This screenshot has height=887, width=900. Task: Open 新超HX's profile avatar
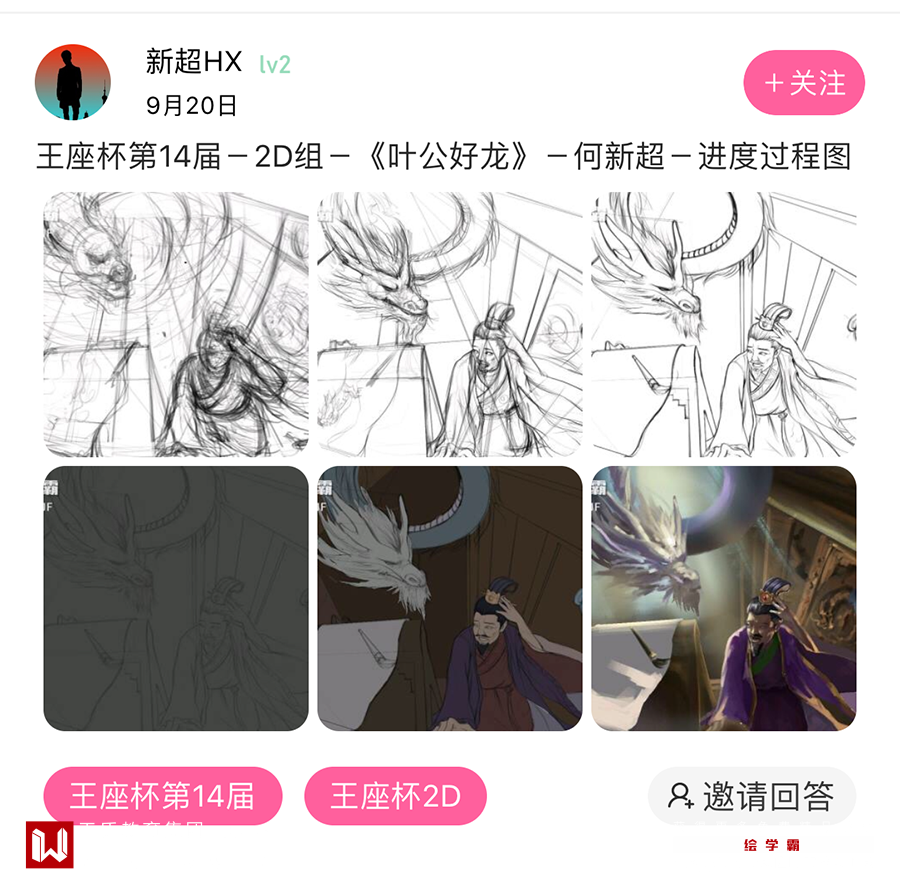pyautogui.click(x=72, y=82)
